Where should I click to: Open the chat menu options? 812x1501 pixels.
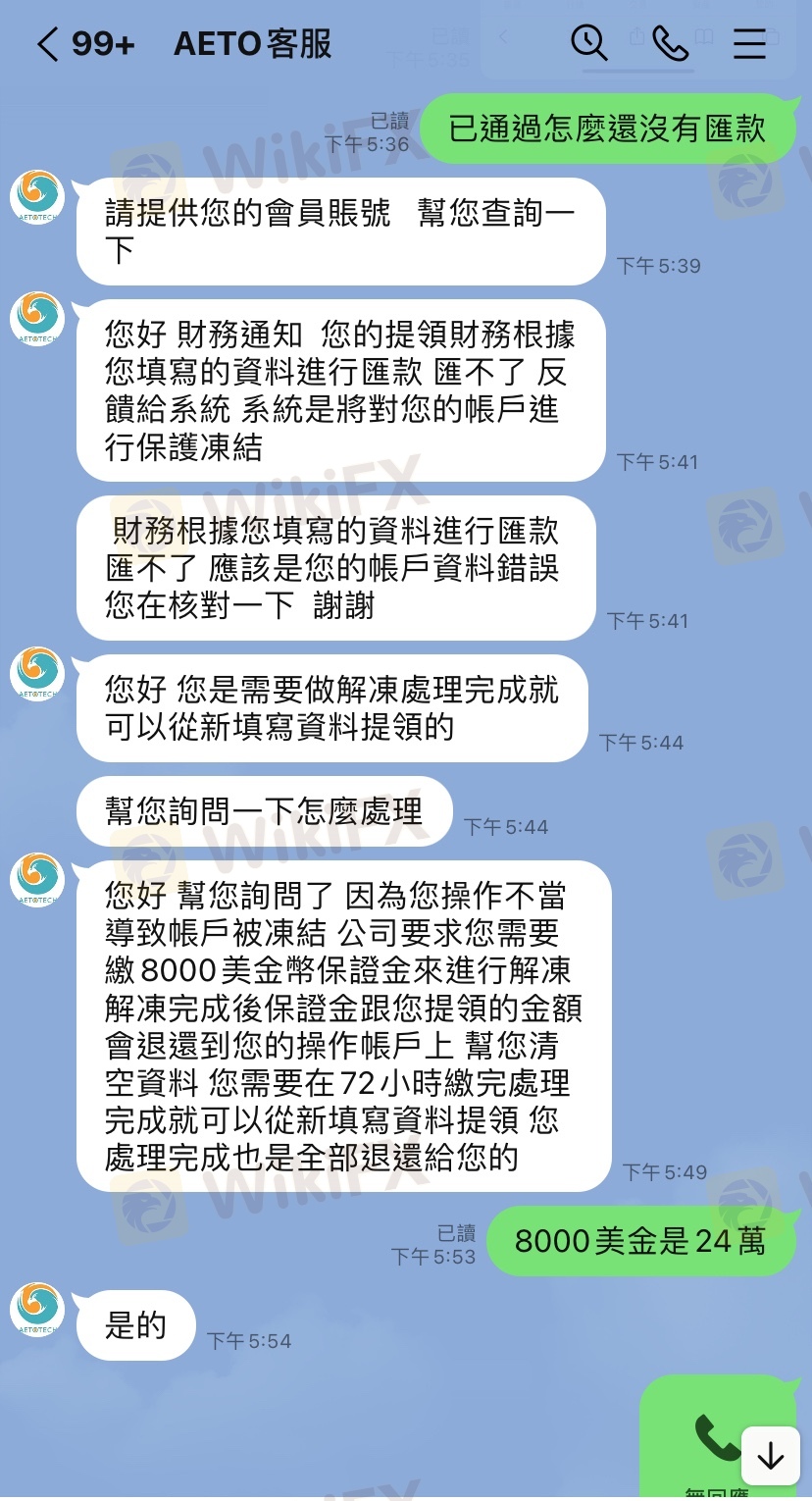(x=749, y=43)
